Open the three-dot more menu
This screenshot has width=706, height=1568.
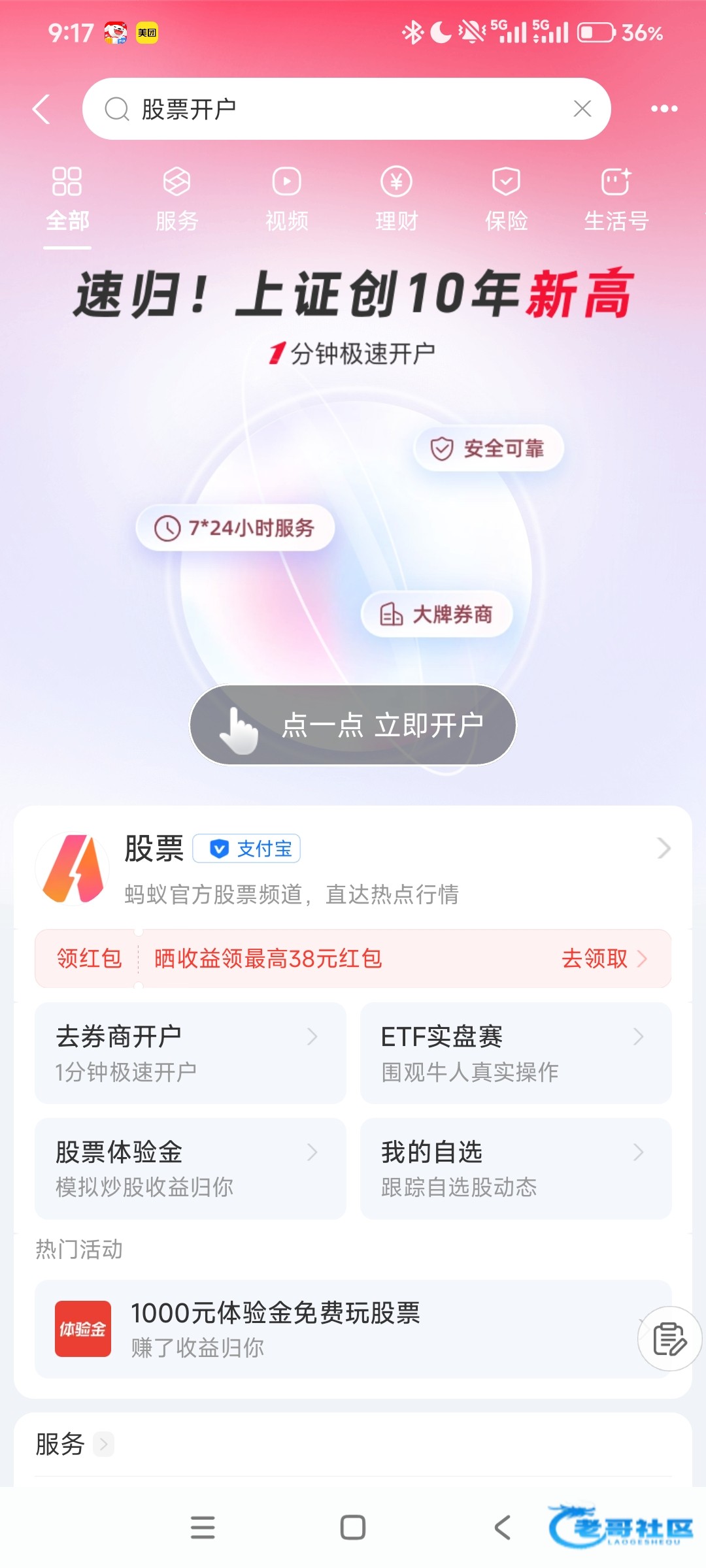(664, 109)
